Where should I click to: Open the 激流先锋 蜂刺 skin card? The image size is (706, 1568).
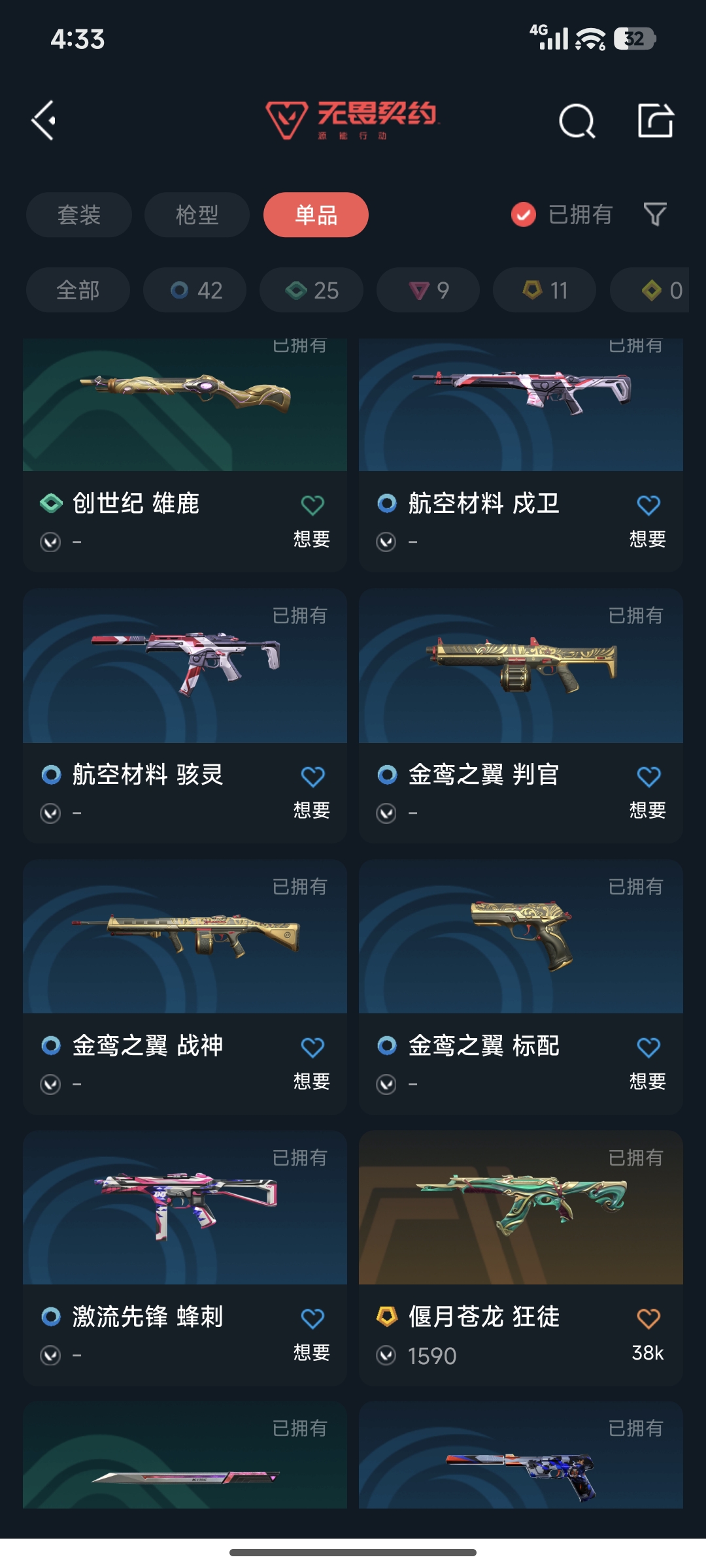pos(185,1258)
